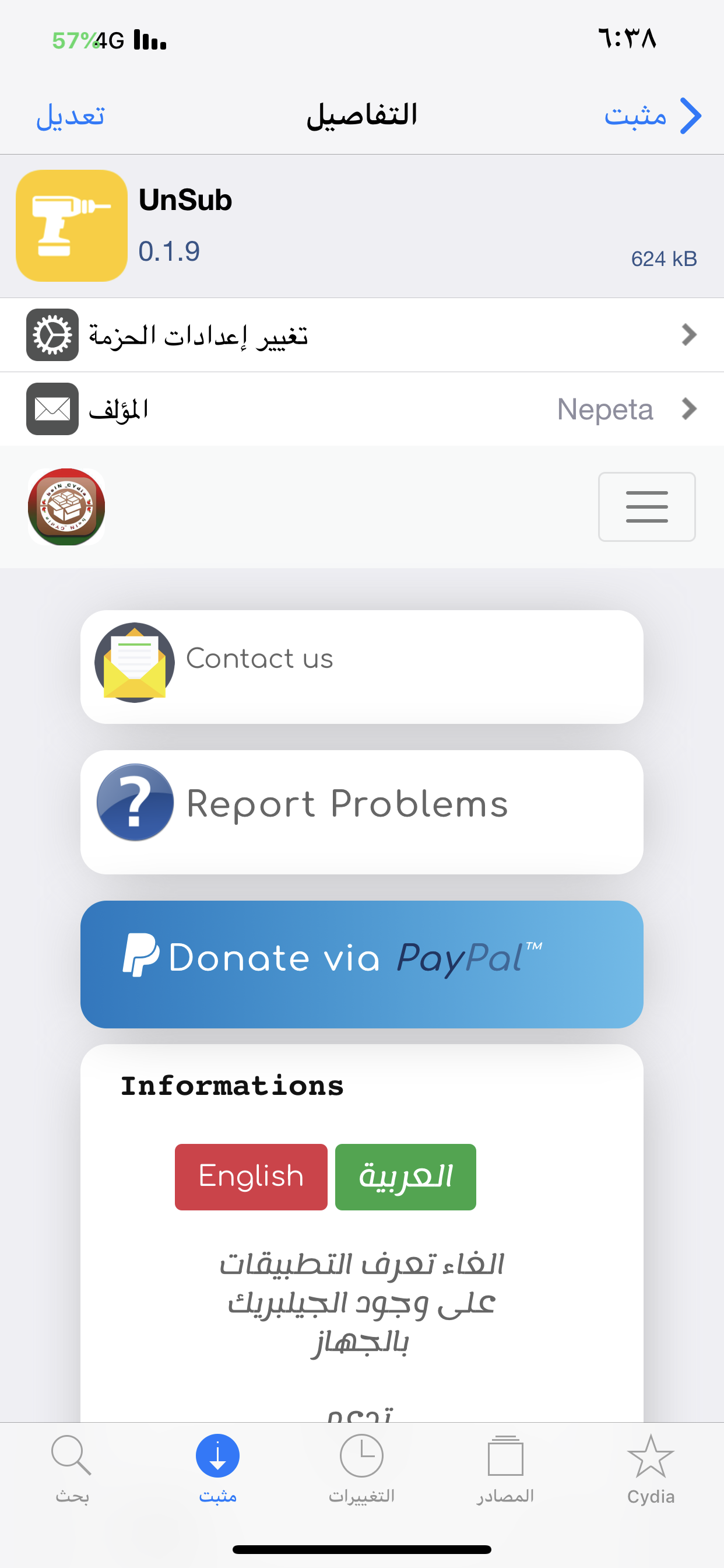724x1568 pixels.
Task: Switch to the بحث (Search) tab
Action: point(72,1468)
